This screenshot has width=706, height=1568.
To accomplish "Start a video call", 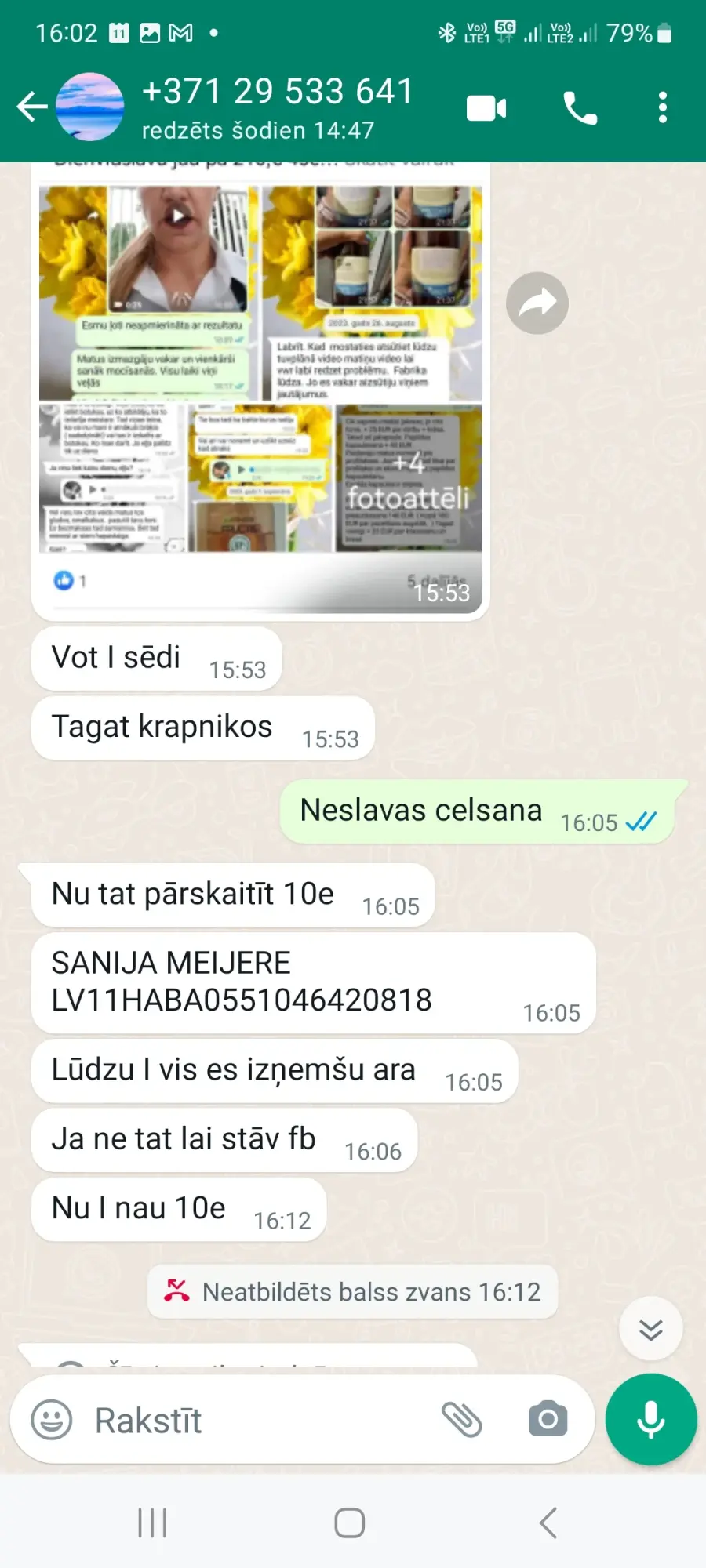I will [486, 107].
